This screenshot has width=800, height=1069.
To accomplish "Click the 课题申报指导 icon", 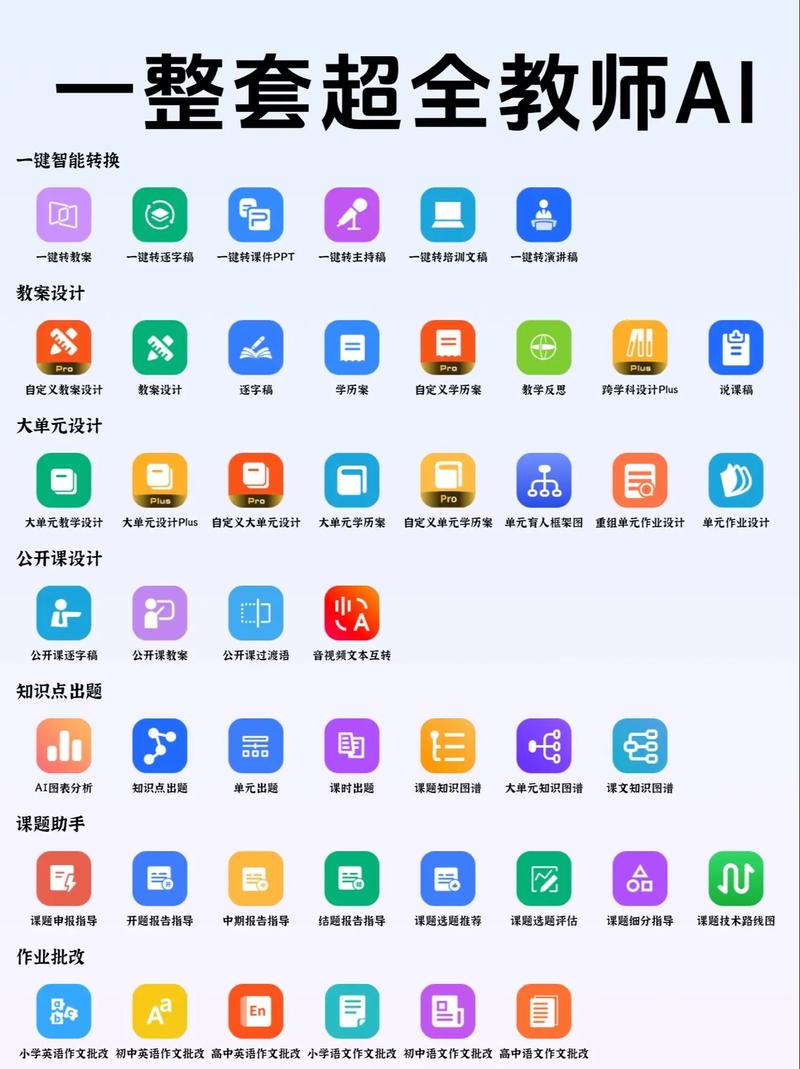I will tap(64, 882).
